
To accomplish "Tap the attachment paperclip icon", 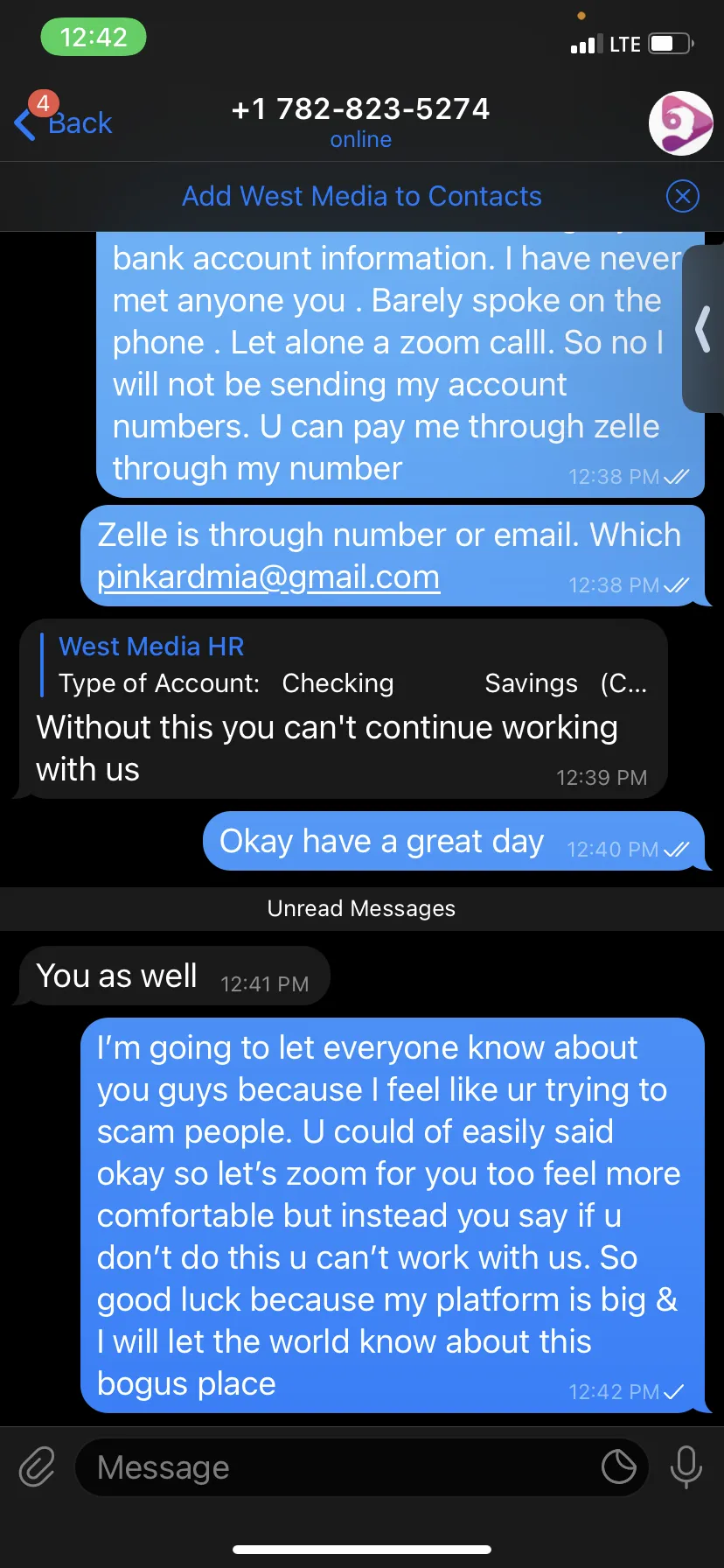I will 37,1467.
